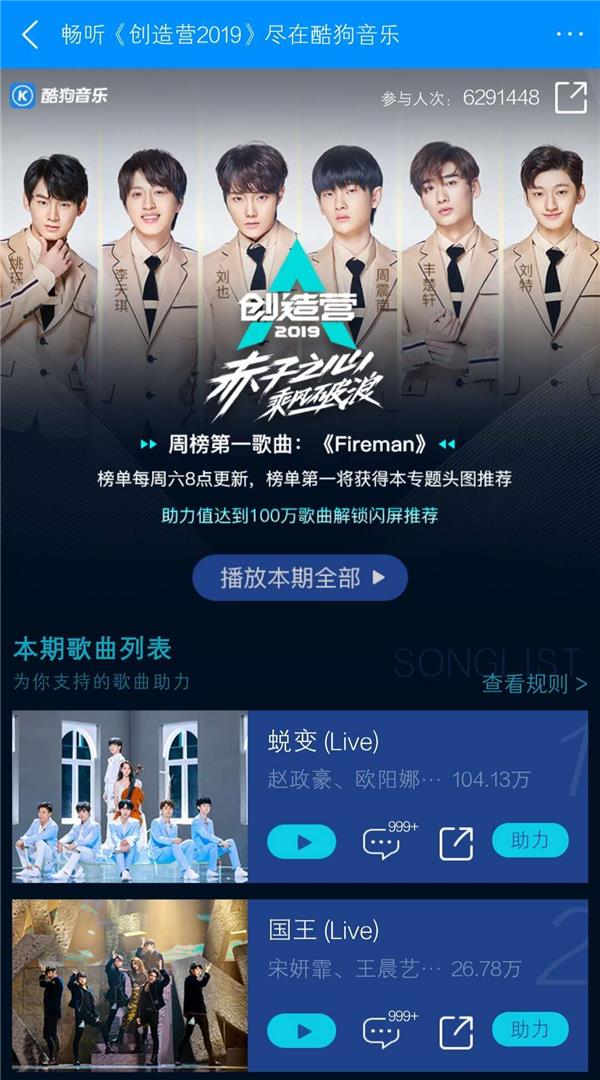Tap 助力 to support 国王 (Live)
The image size is (600, 1080).
tap(530, 1029)
